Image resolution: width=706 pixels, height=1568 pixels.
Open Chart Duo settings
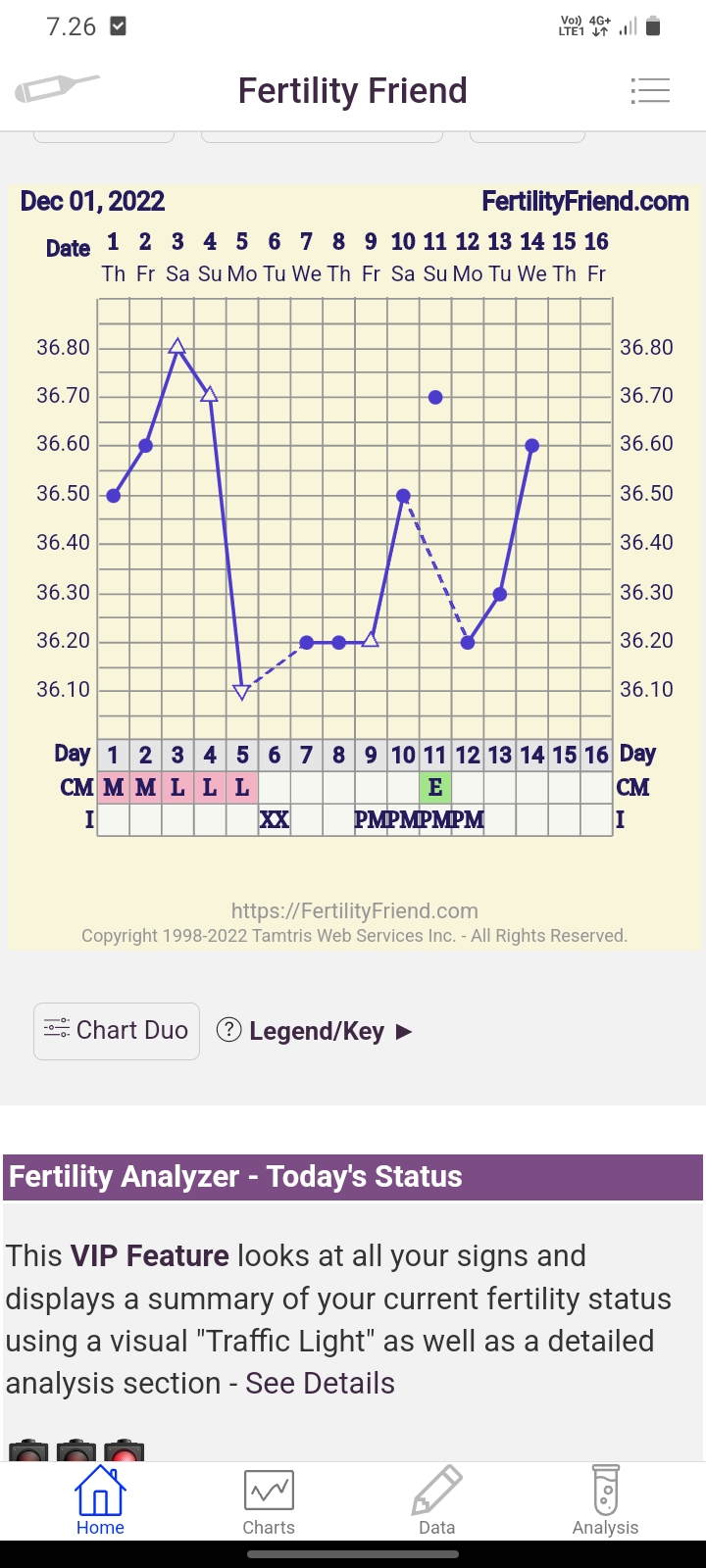[x=117, y=1031]
